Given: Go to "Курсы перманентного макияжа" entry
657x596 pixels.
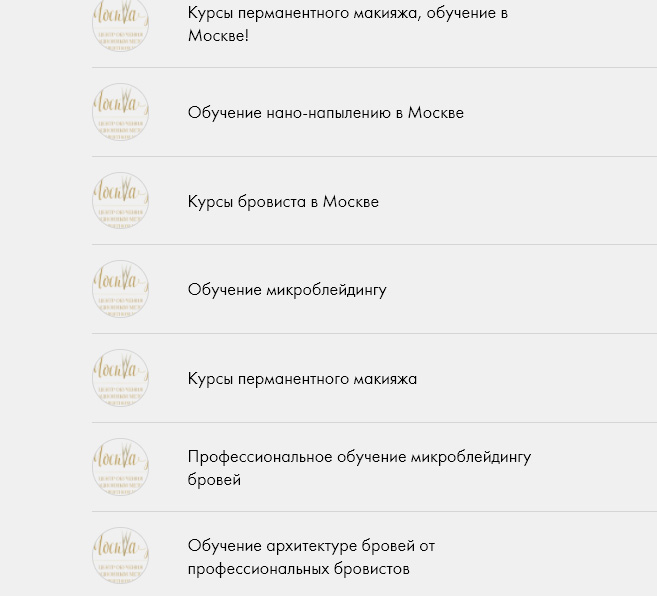Looking at the screenshot, I should [302, 379].
